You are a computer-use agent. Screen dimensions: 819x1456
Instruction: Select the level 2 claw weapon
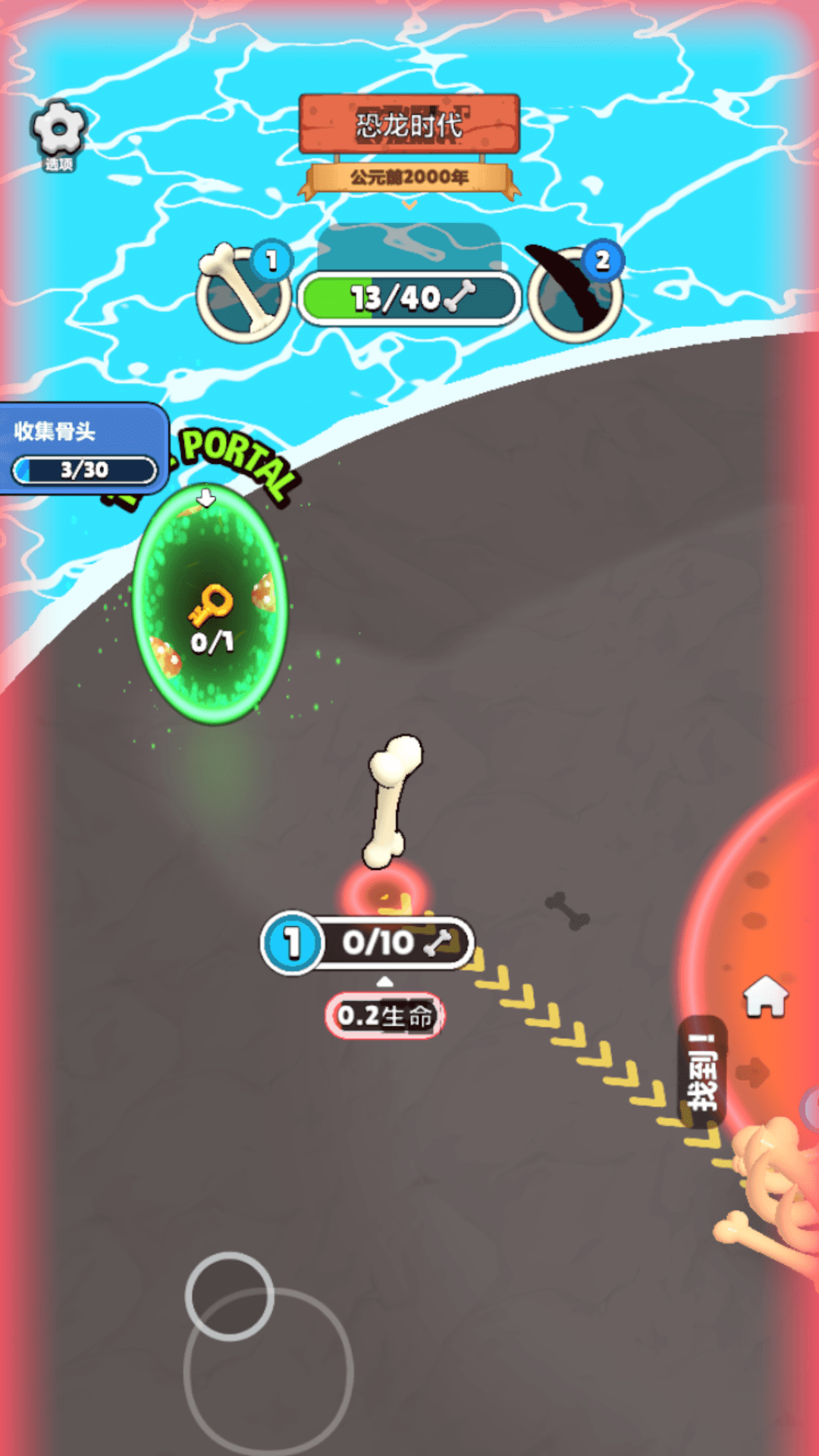(575, 294)
